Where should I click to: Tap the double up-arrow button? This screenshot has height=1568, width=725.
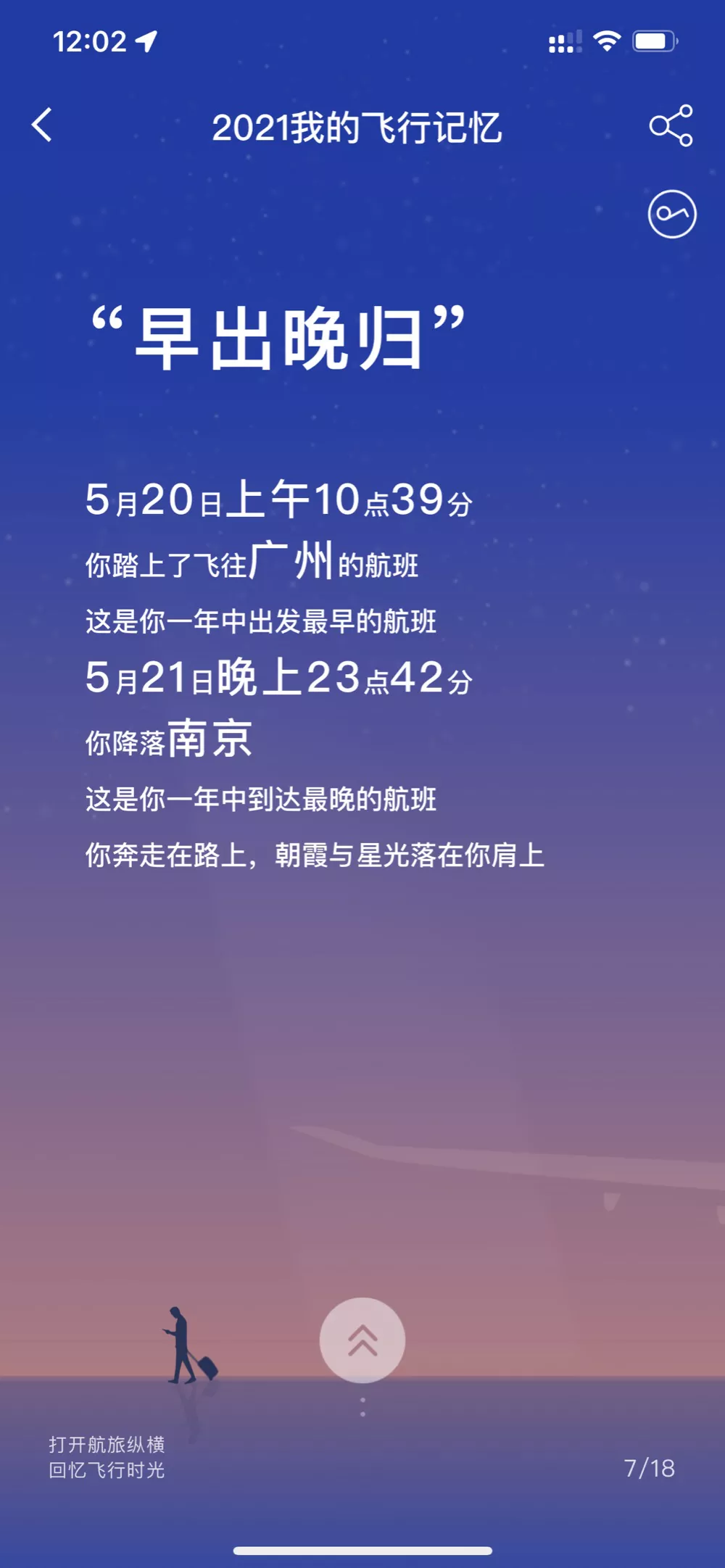click(x=362, y=1340)
